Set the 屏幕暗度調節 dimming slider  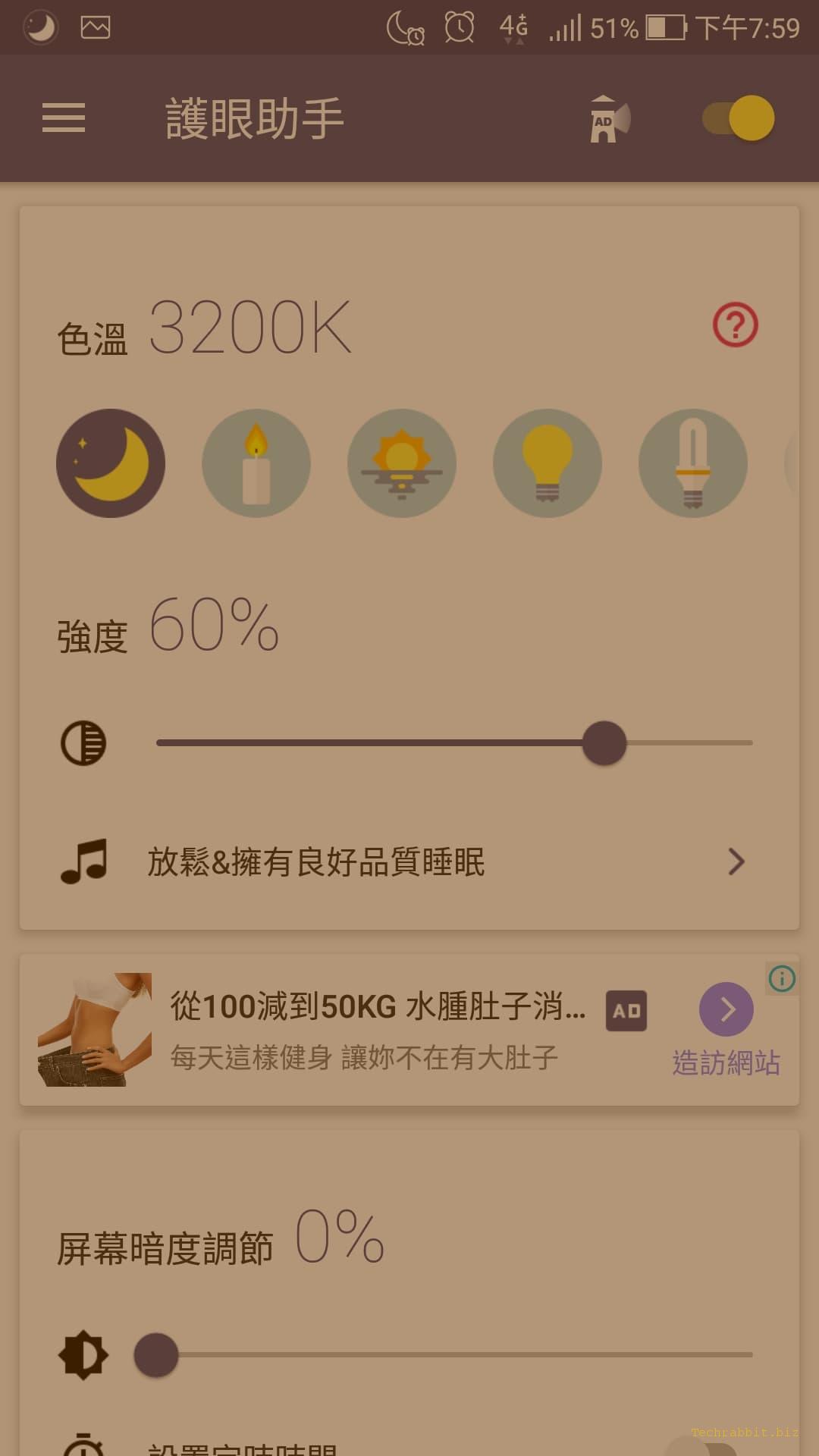(156, 1355)
